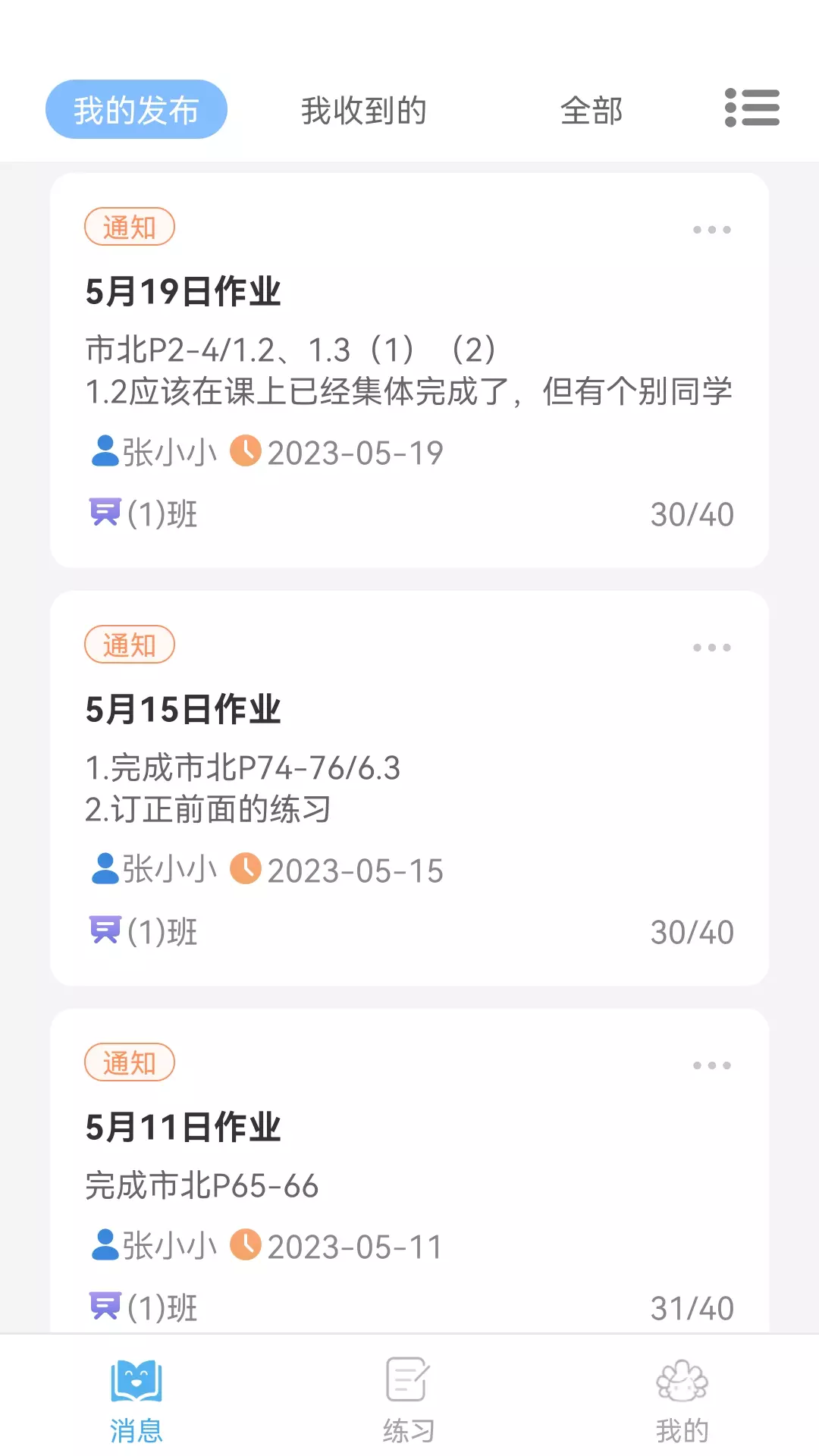Switch to the 我收到的 tab
The width and height of the screenshot is (819, 1456).
click(x=364, y=111)
